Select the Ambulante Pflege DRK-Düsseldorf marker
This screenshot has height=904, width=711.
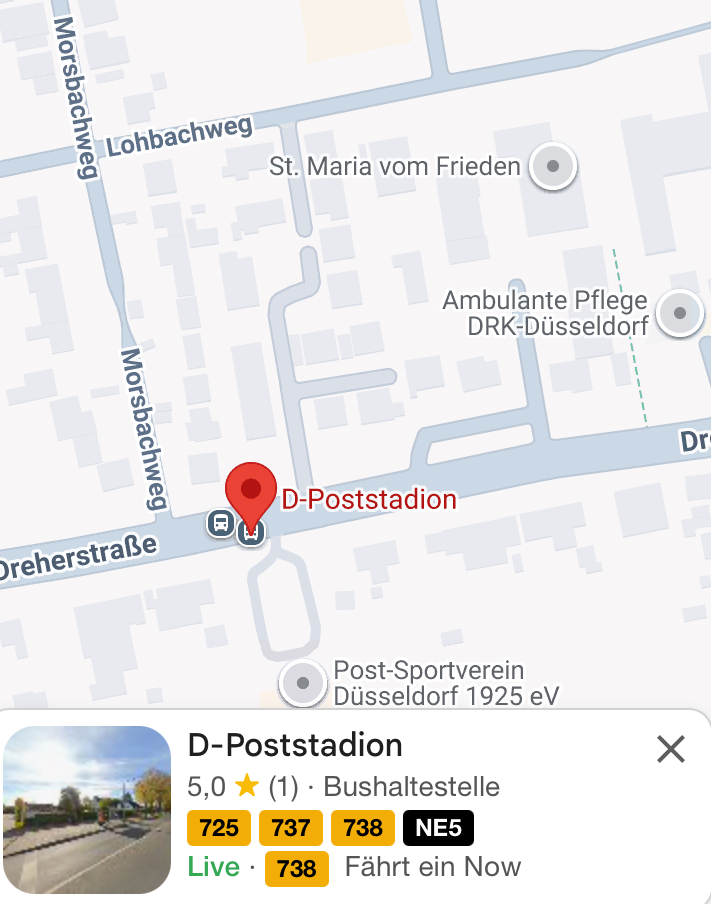coord(681,313)
